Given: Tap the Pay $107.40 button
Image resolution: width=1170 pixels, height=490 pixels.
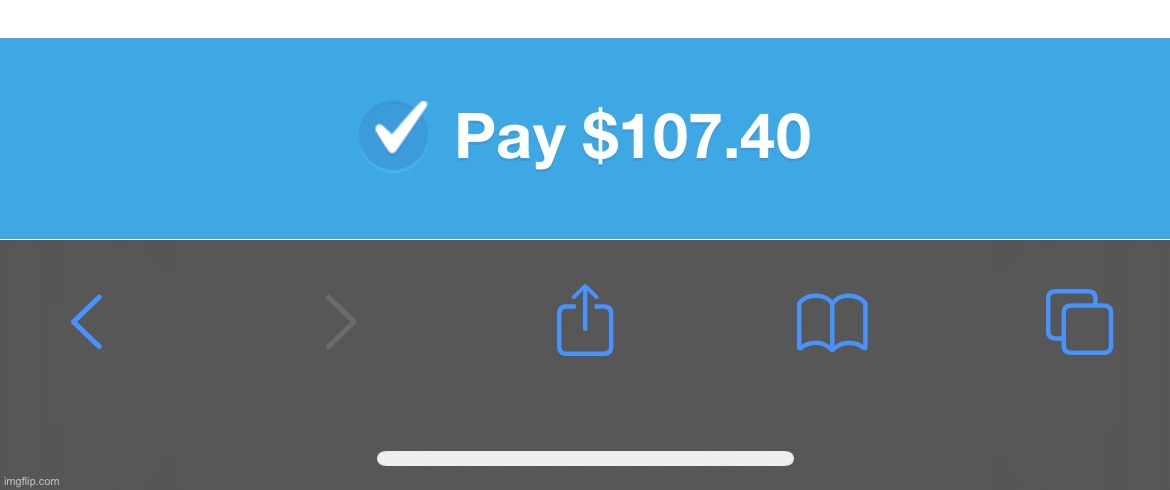Looking at the screenshot, I should [585, 138].
